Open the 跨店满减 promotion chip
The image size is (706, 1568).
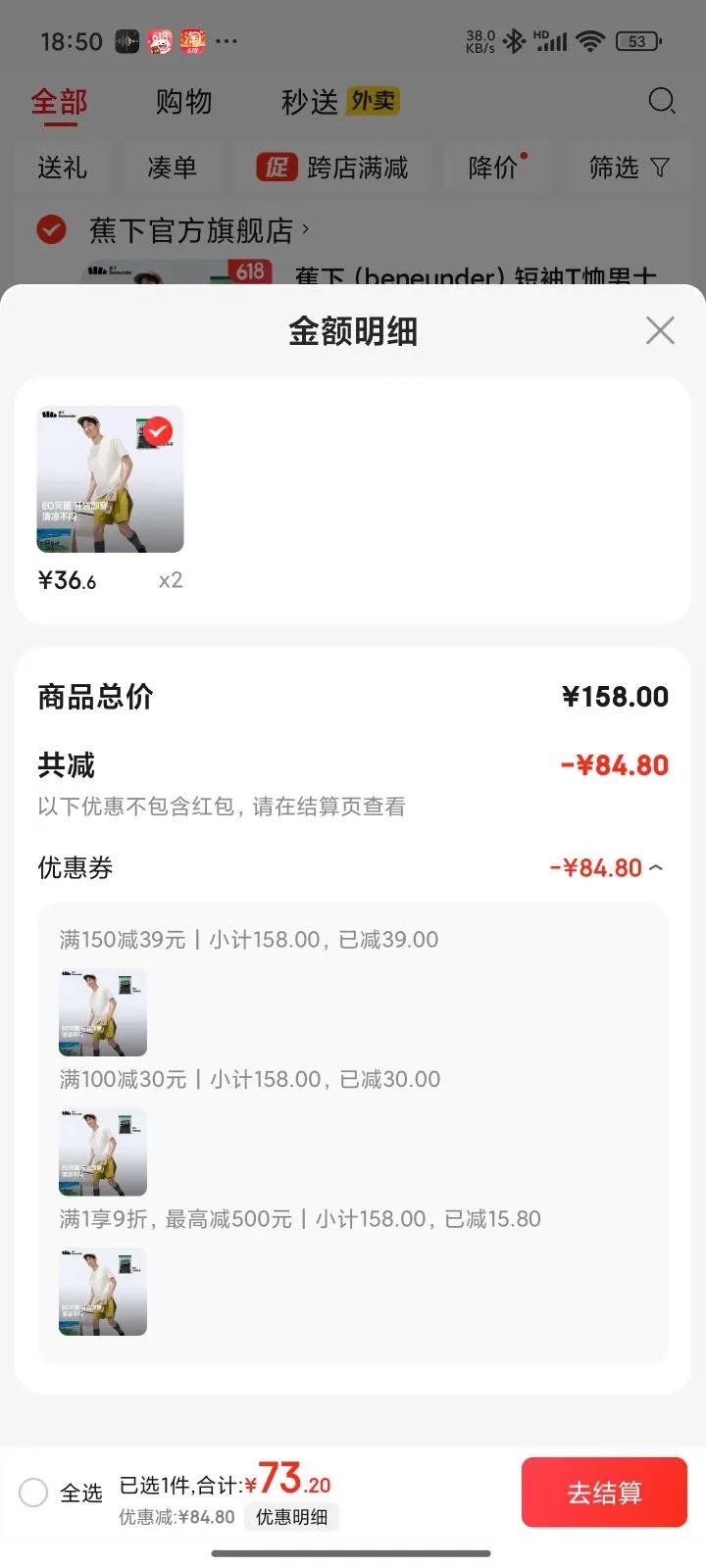click(333, 168)
